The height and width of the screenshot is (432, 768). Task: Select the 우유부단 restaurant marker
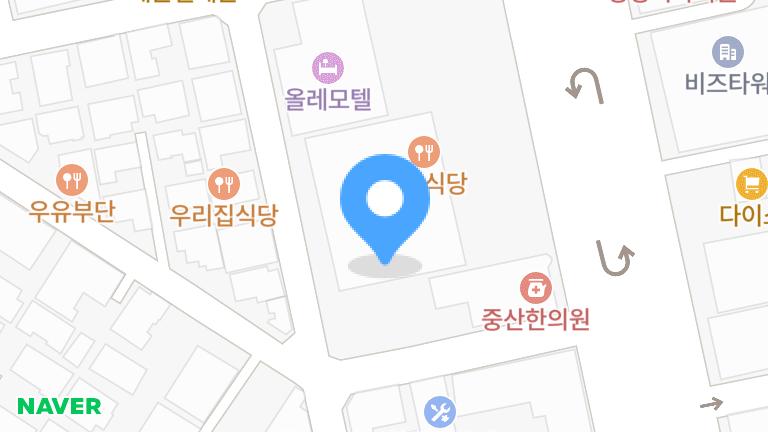[x=72, y=181]
